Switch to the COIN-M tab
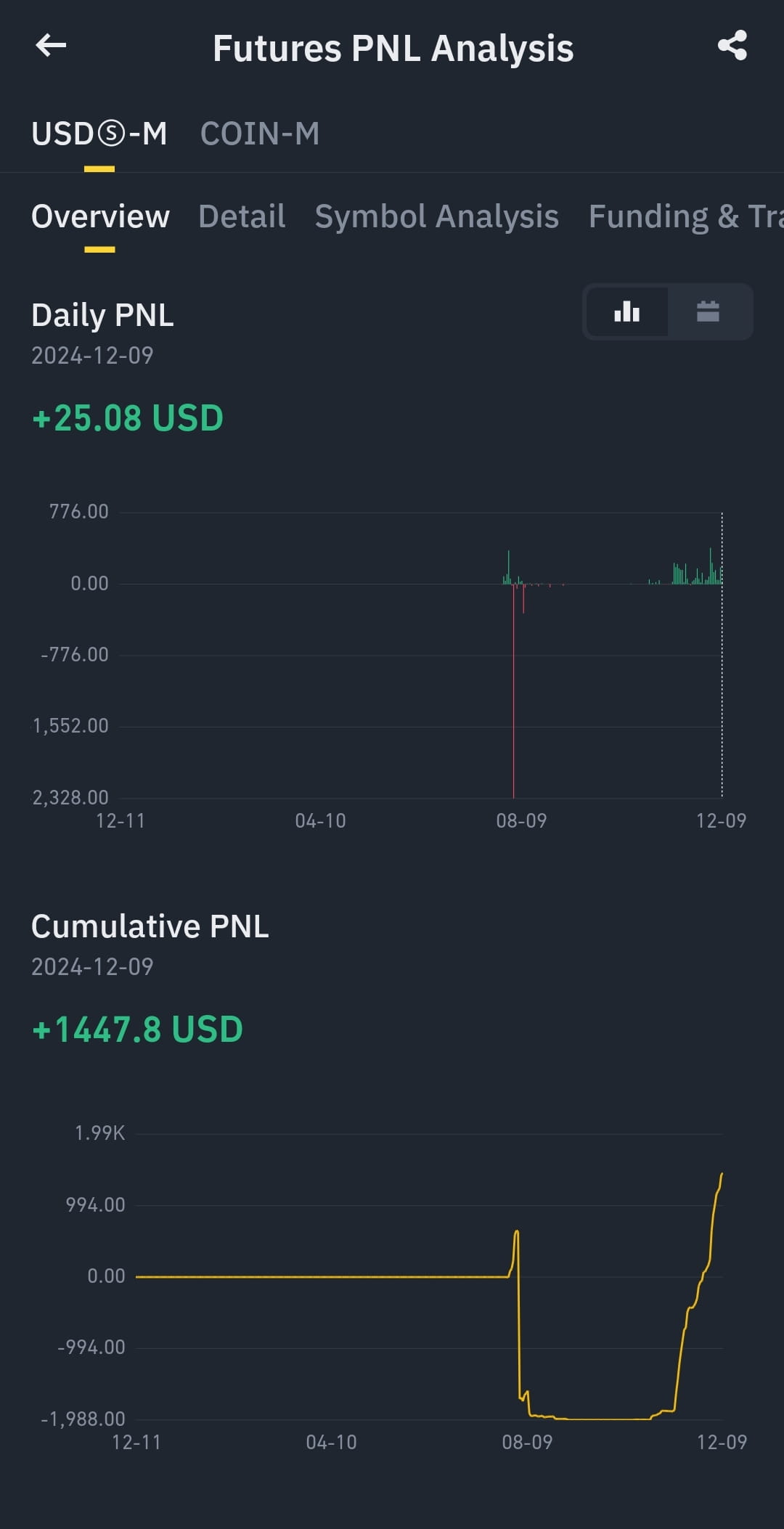The height and width of the screenshot is (1529, 784). [x=260, y=134]
